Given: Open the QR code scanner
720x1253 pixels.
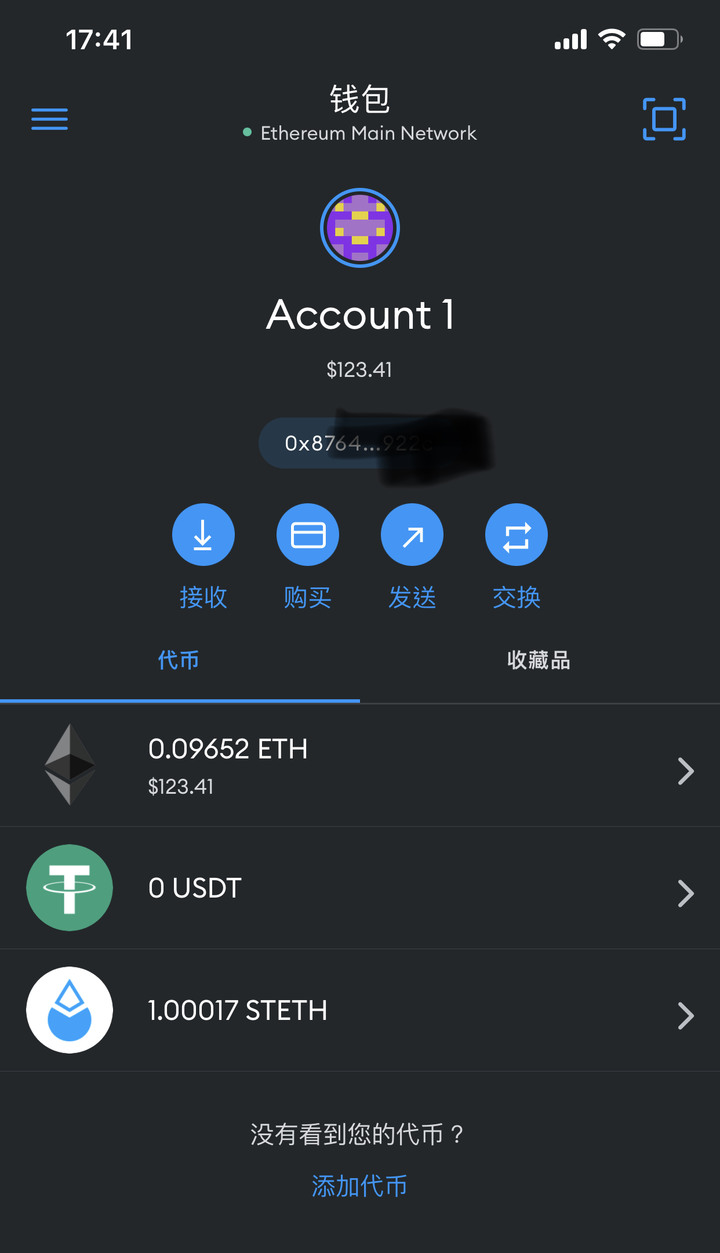Looking at the screenshot, I should [x=664, y=119].
